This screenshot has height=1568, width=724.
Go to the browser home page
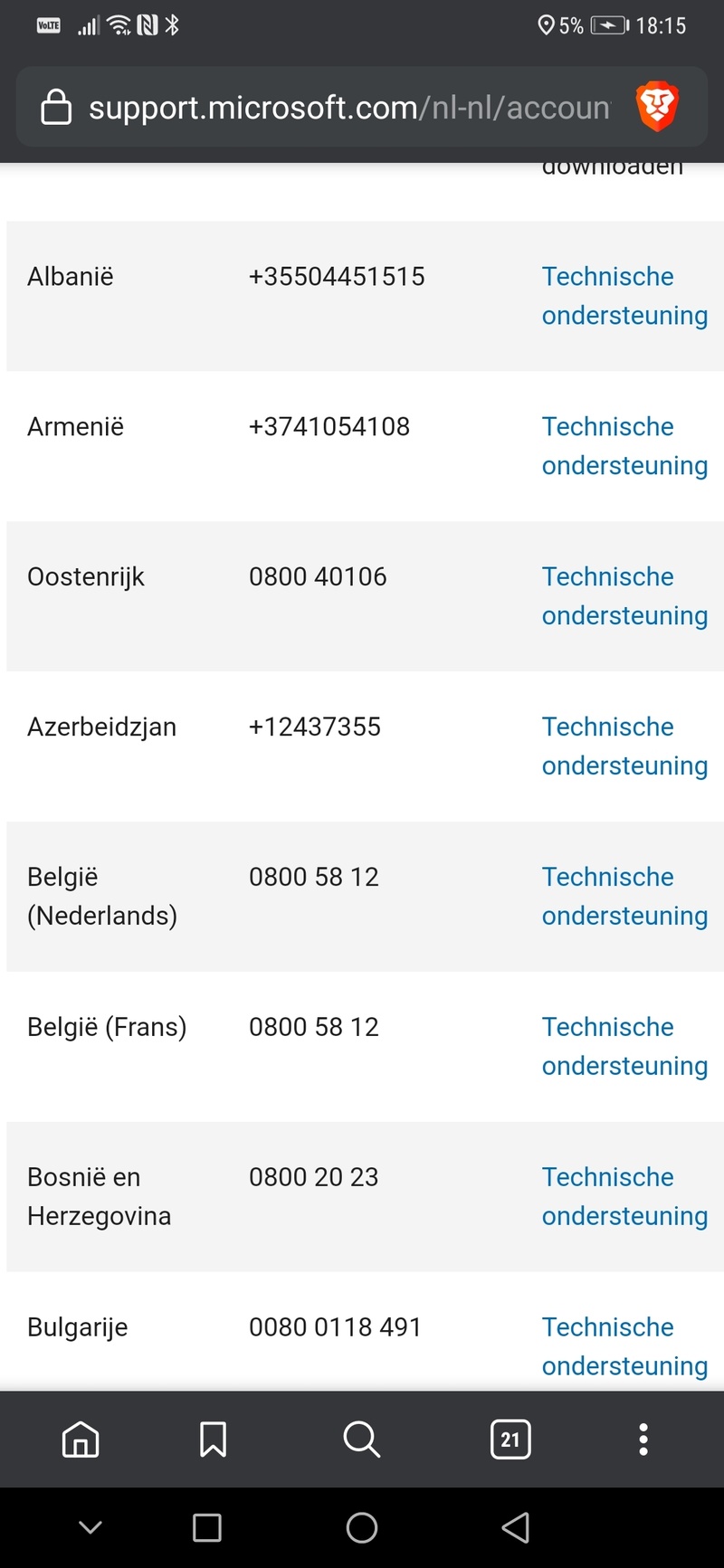(x=81, y=1439)
